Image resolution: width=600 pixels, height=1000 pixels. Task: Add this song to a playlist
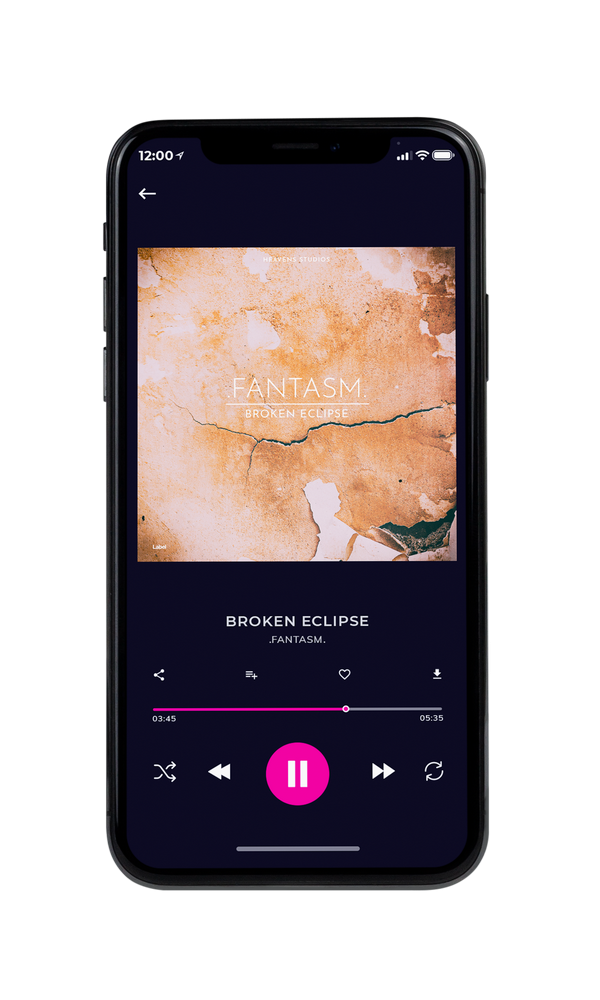pyautogui.click(x=251, y=675)
